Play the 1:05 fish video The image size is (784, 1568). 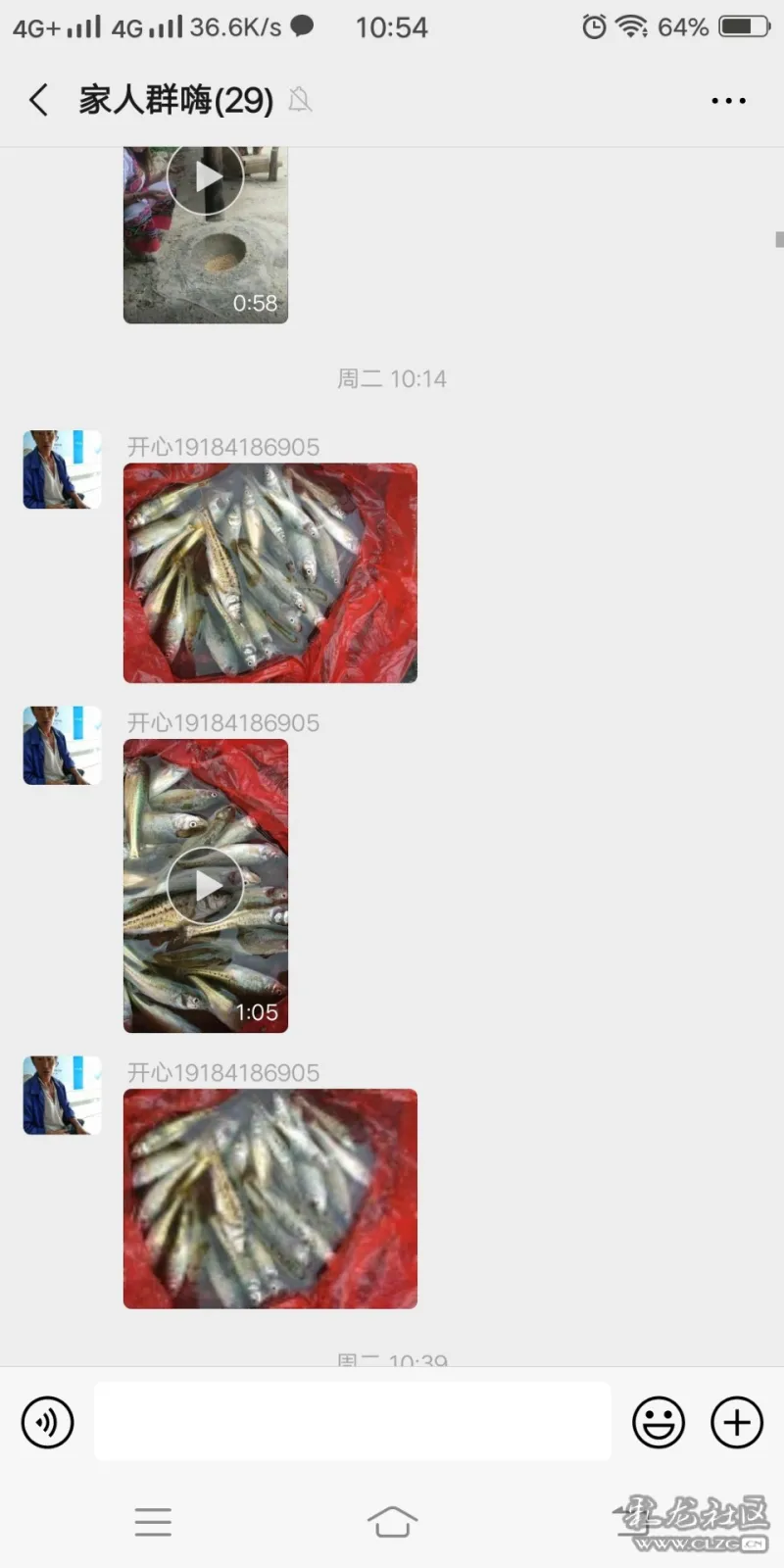click(x=206, y=885)
